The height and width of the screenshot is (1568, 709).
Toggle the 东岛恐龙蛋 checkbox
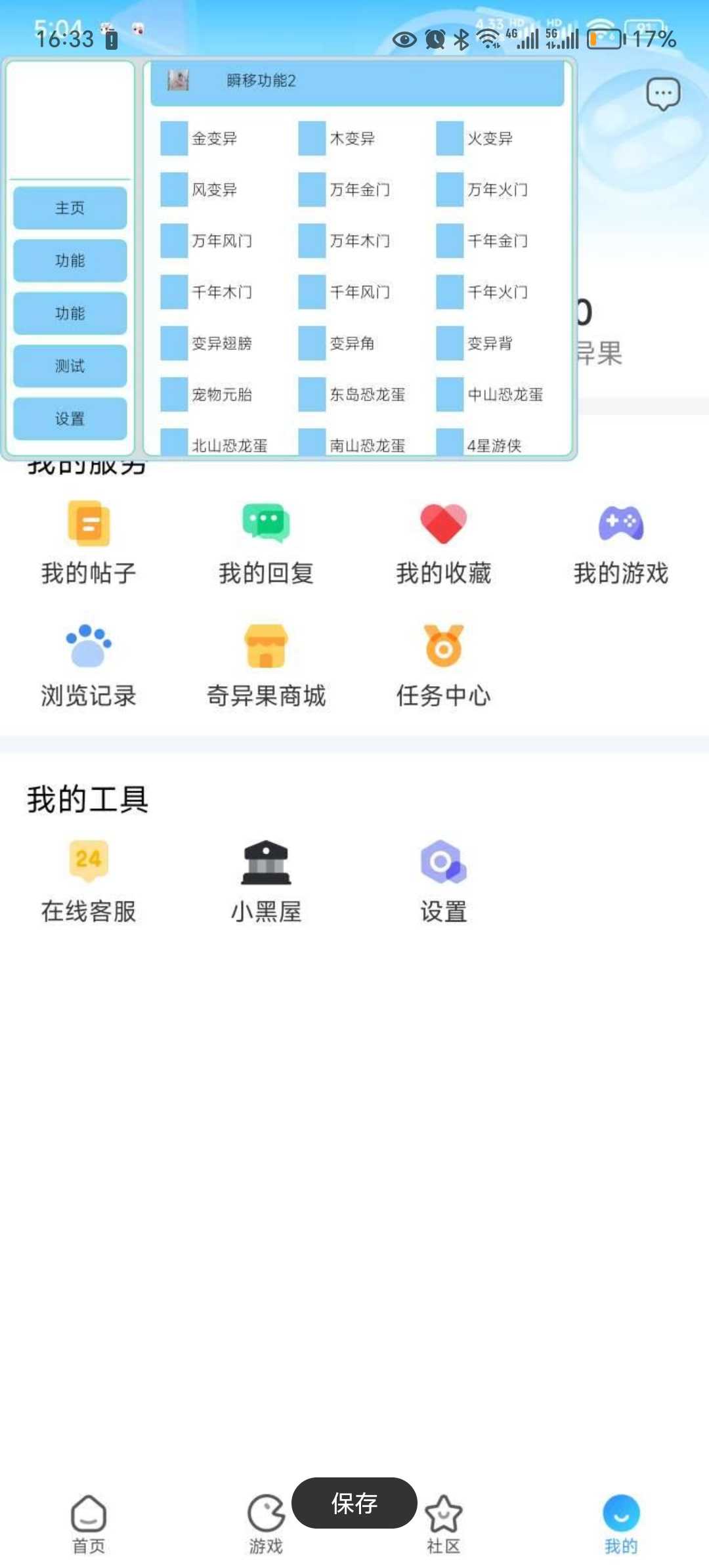tap(312, 395)
